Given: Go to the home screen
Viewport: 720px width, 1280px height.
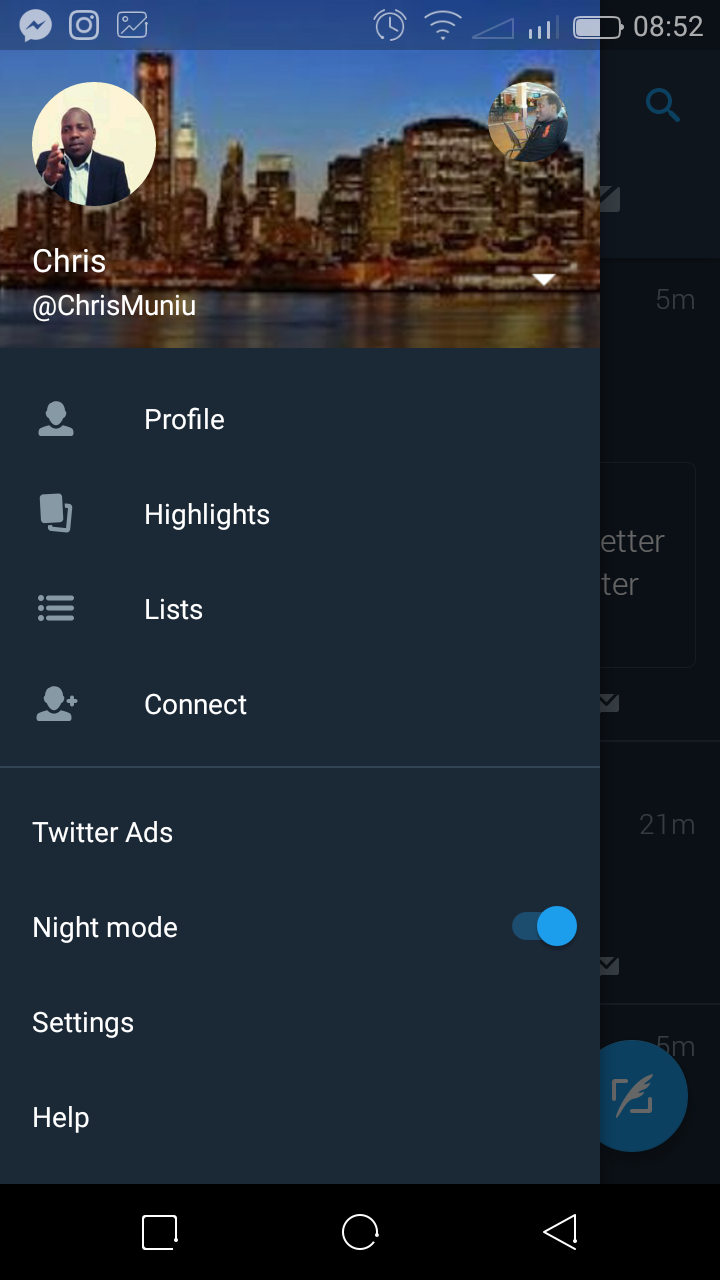Looking at the screenshot, I should click(360, 1232).
